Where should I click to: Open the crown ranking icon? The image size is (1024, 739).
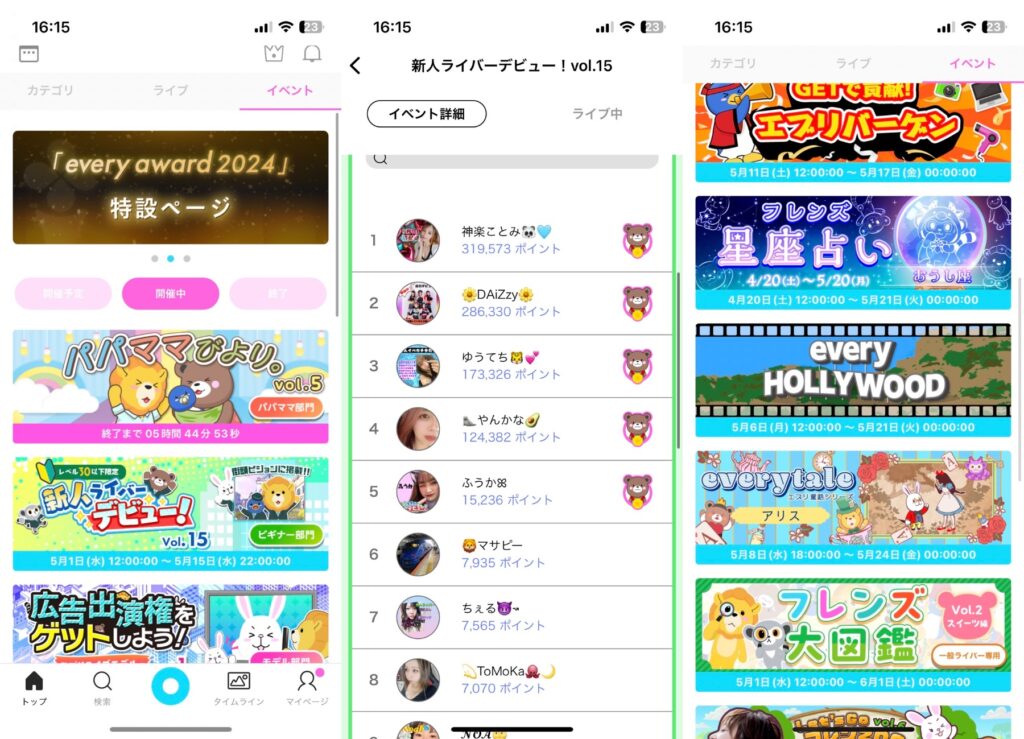[x=274, y=54]
